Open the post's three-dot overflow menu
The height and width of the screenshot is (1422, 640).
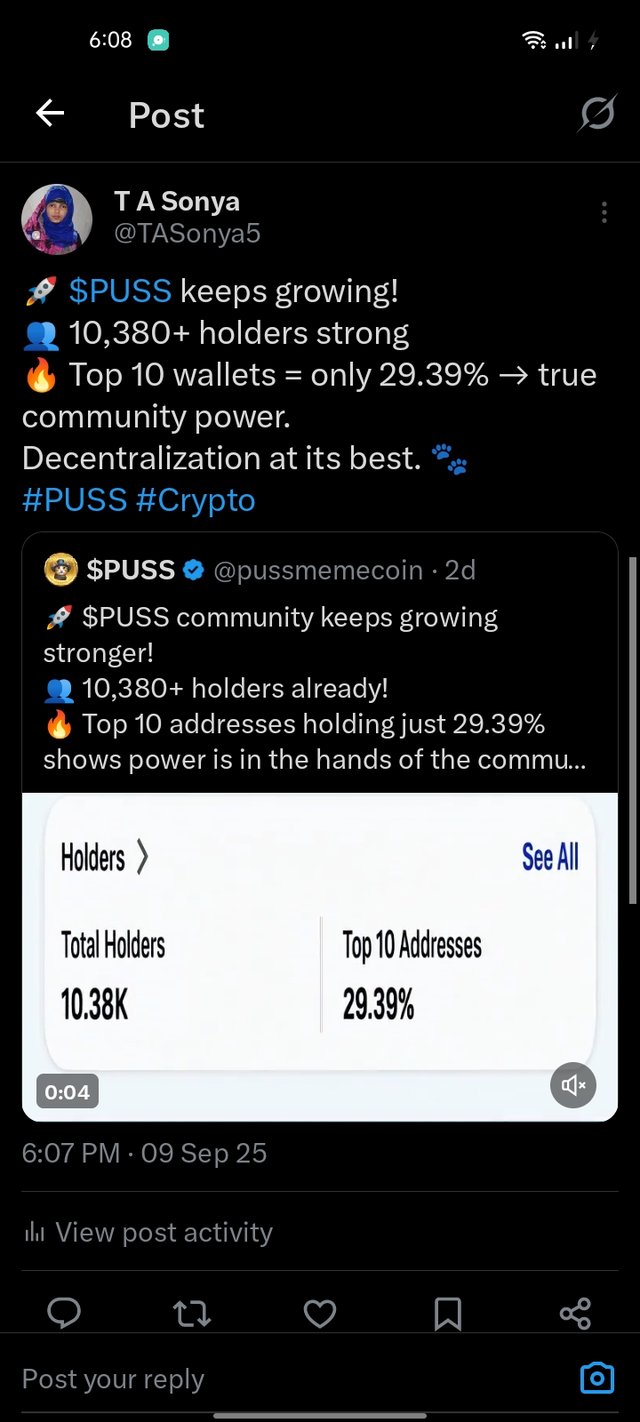click(604, 213)
